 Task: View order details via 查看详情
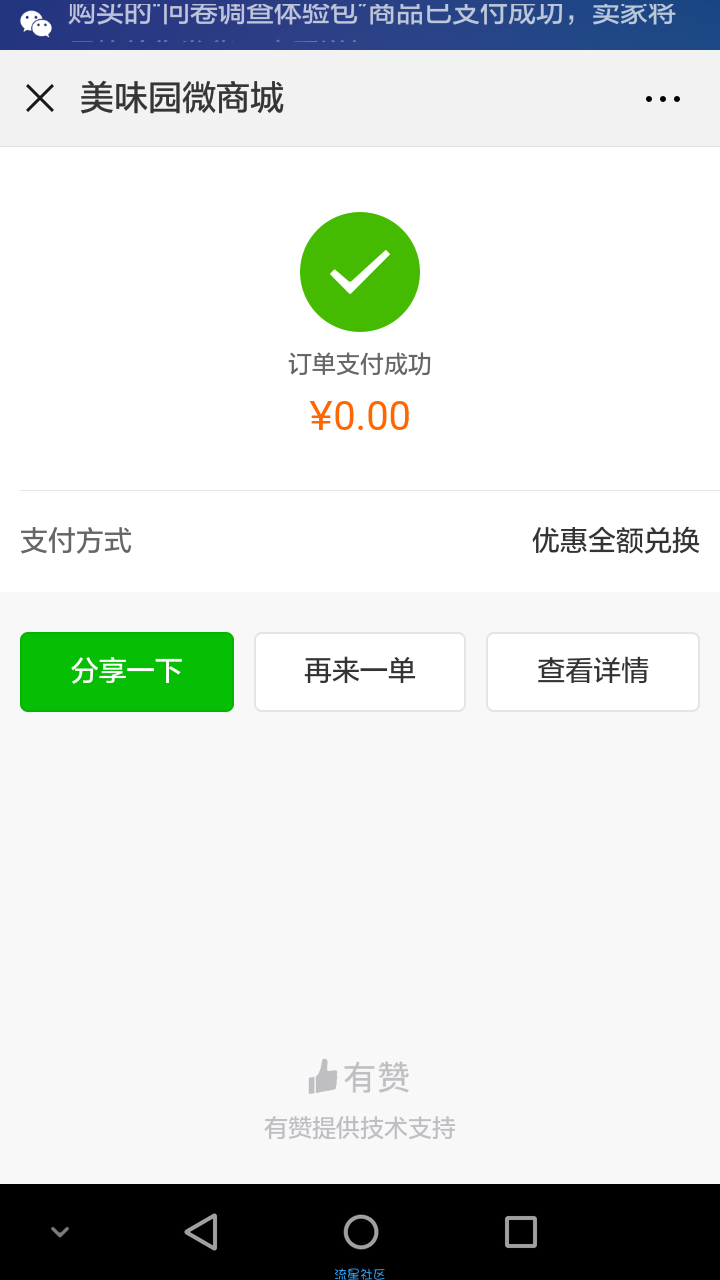click(593, 672)
